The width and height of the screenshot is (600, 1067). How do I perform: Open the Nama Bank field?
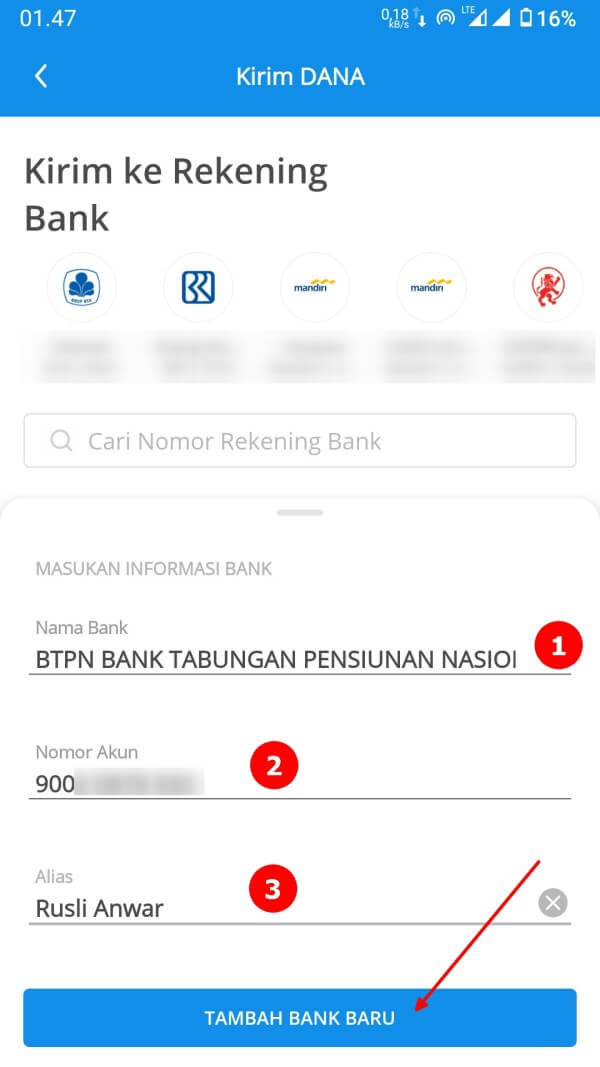[275, 660]
